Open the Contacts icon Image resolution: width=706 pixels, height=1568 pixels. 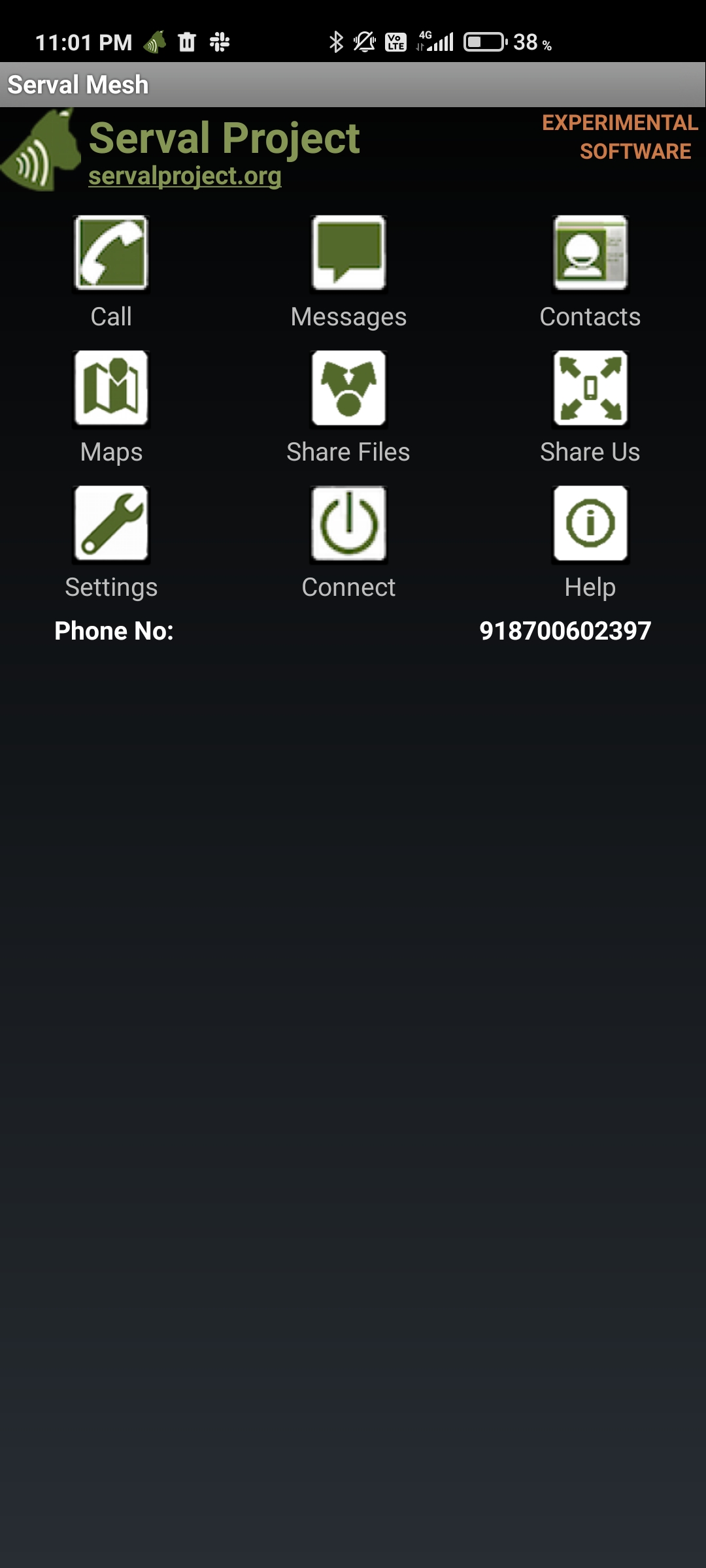tap(589, 255)
